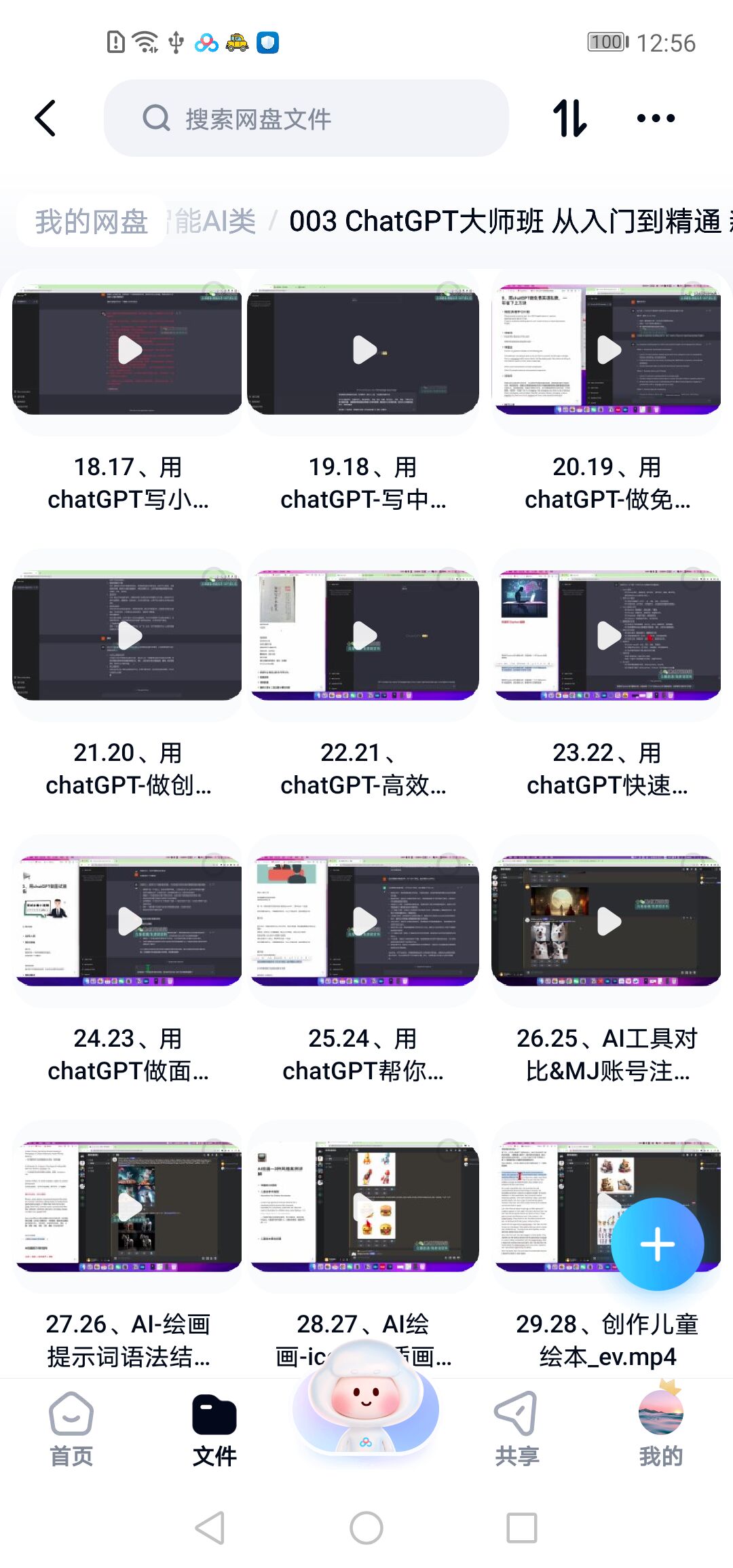Play video 21.20、用chatGPT-做创...
The width and height of the screenshot is (733, 1568).
[128, 635]
